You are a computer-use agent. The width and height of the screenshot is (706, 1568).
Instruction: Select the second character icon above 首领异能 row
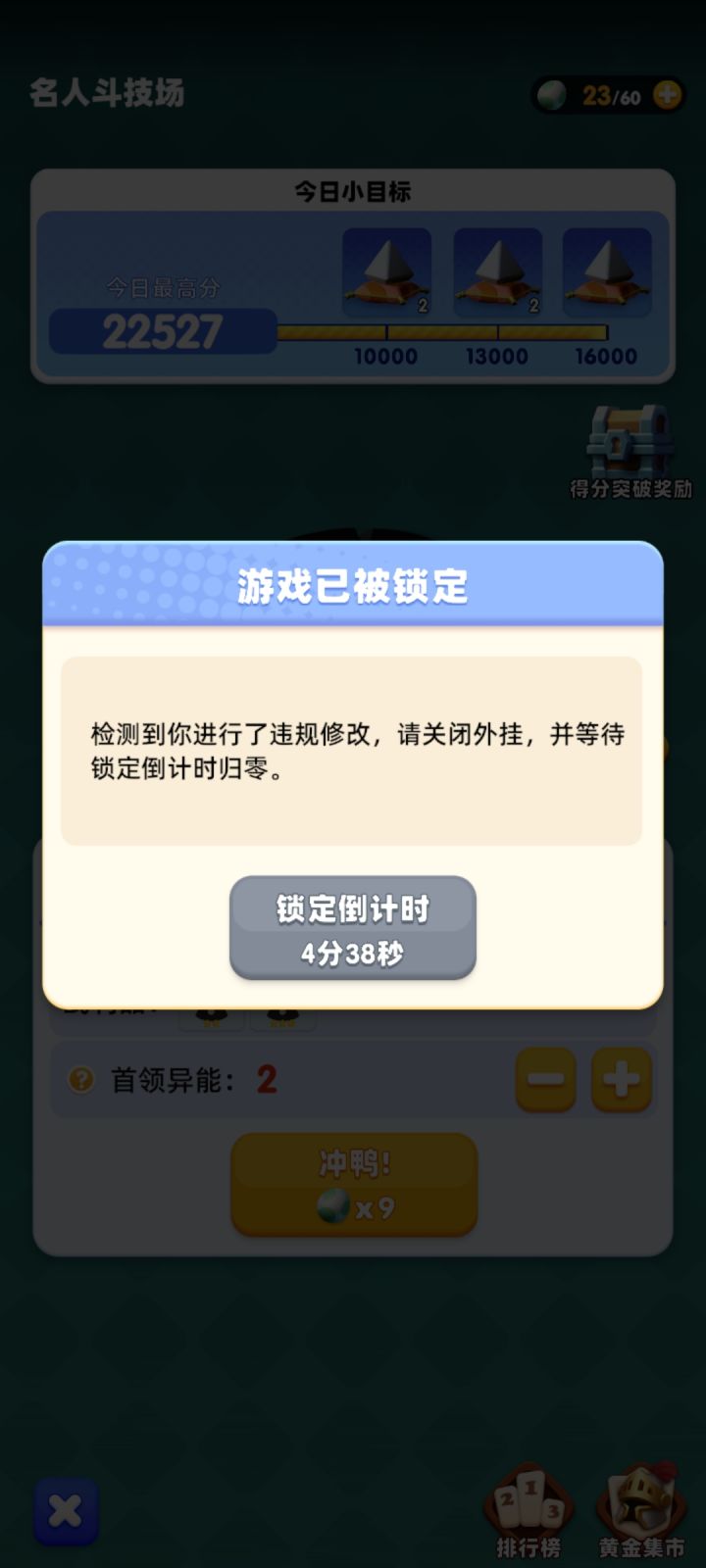(283, 1017)
